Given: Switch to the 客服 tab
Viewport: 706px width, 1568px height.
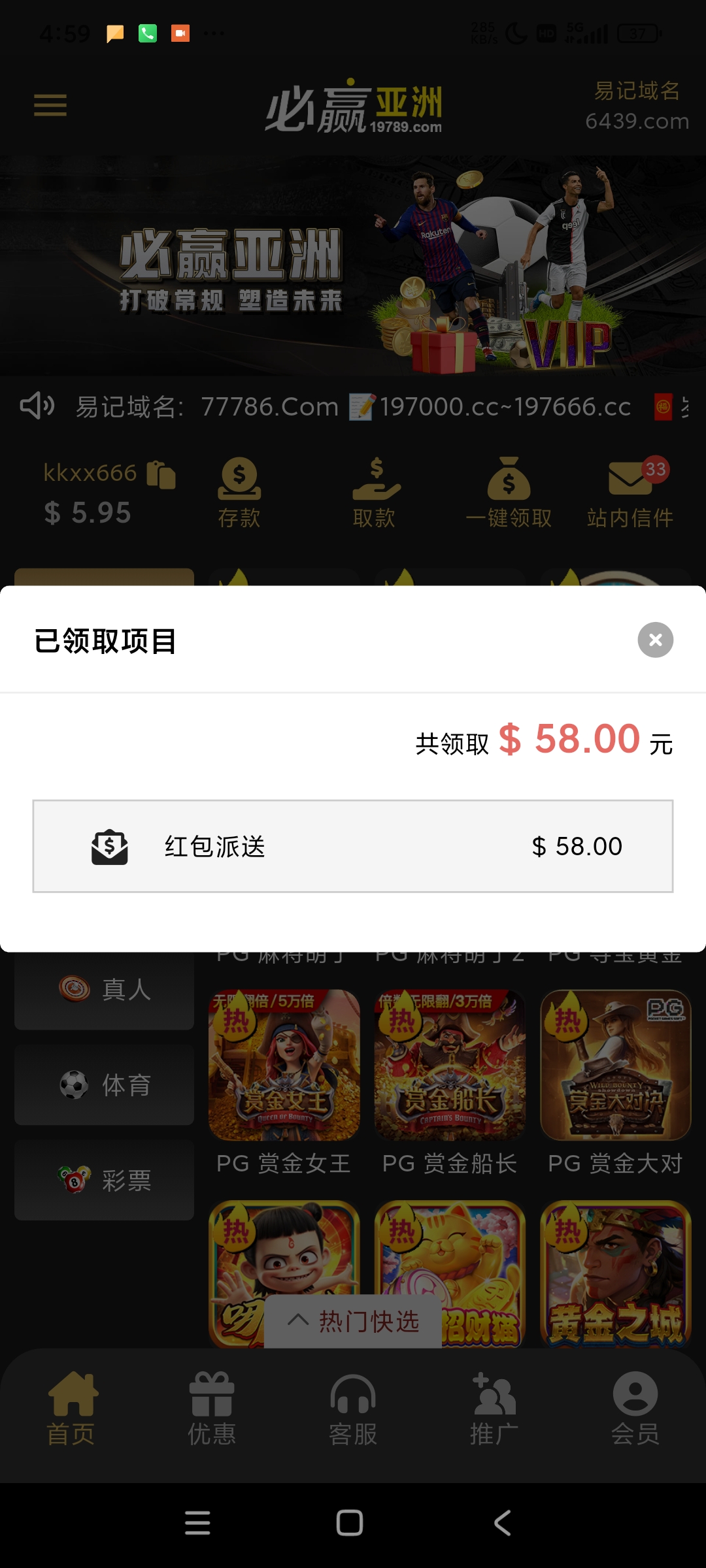Looking at the screenshot, I should point(353,1409).
